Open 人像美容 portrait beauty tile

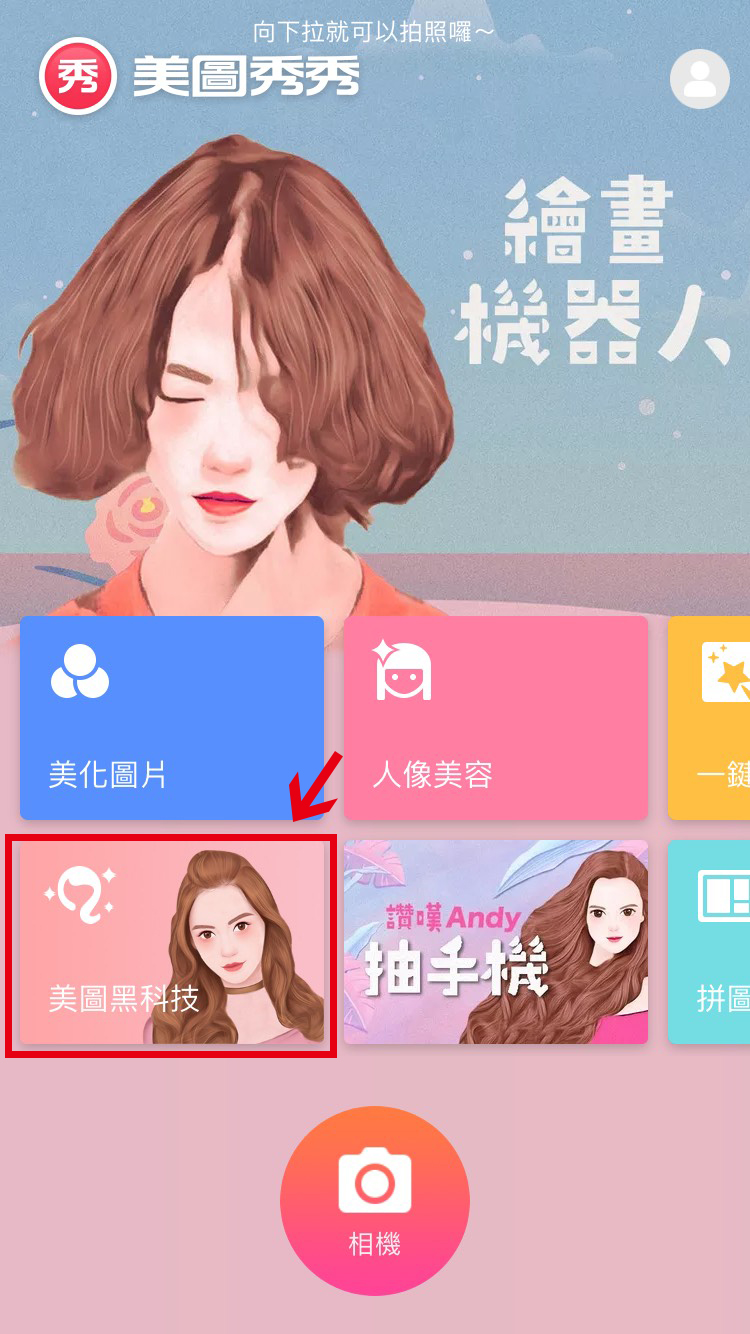[x=496, y=718]
